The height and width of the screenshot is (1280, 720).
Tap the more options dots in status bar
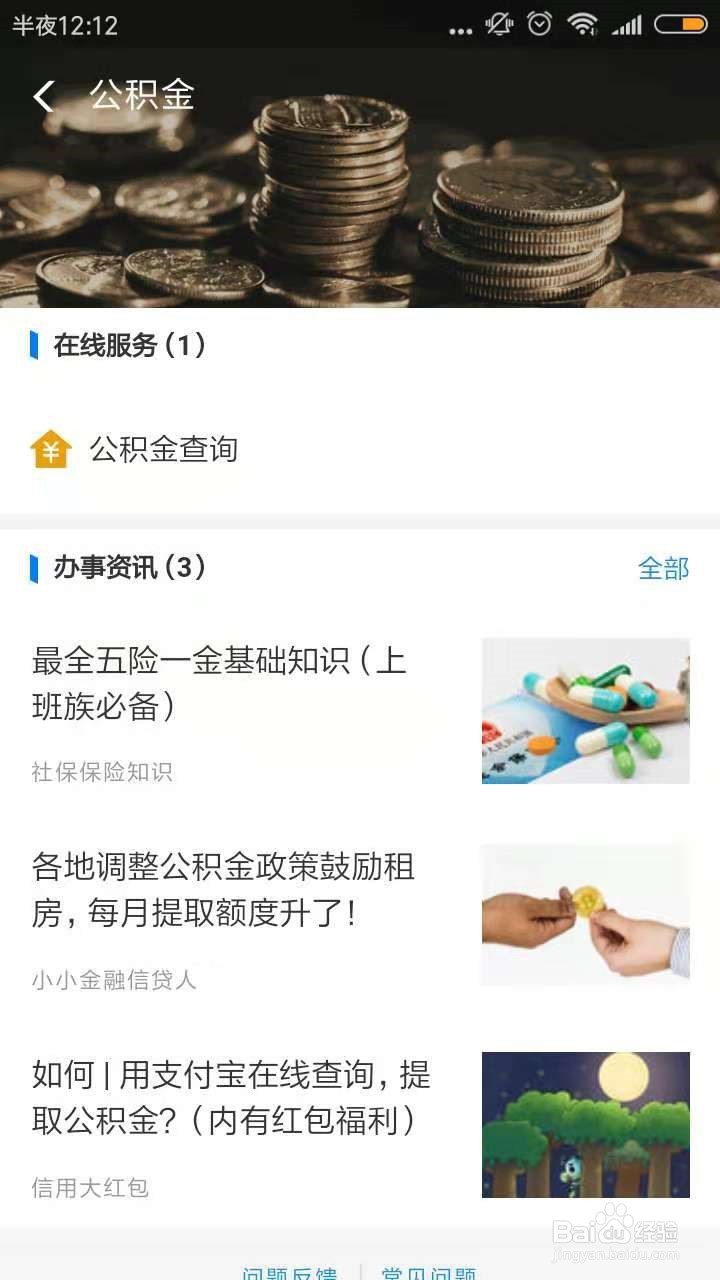(x=460, y=29)
